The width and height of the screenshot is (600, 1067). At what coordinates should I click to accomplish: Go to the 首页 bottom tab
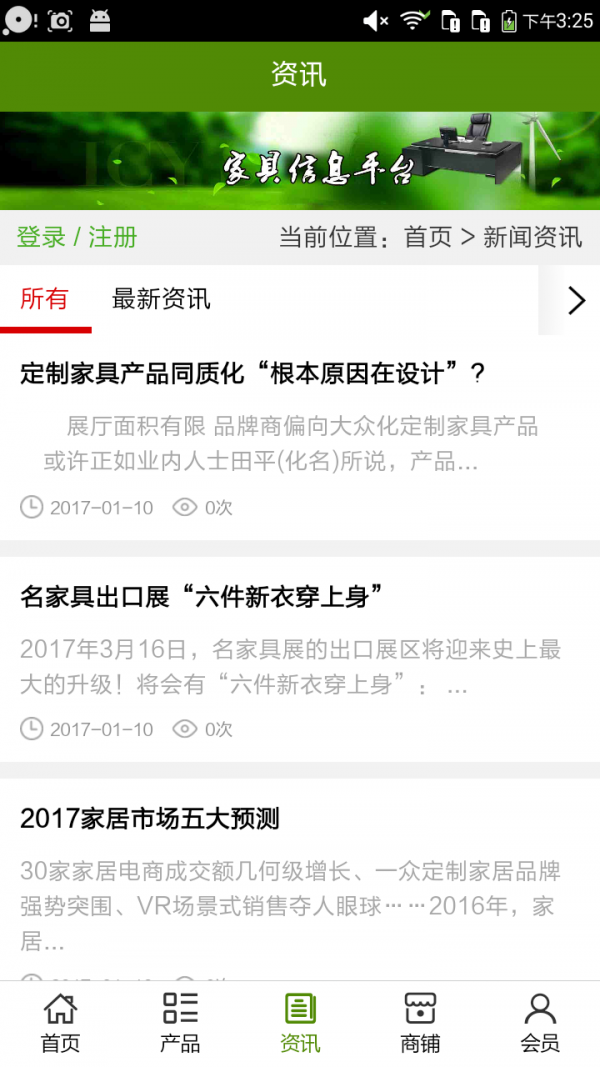(x=60, y=1022)
